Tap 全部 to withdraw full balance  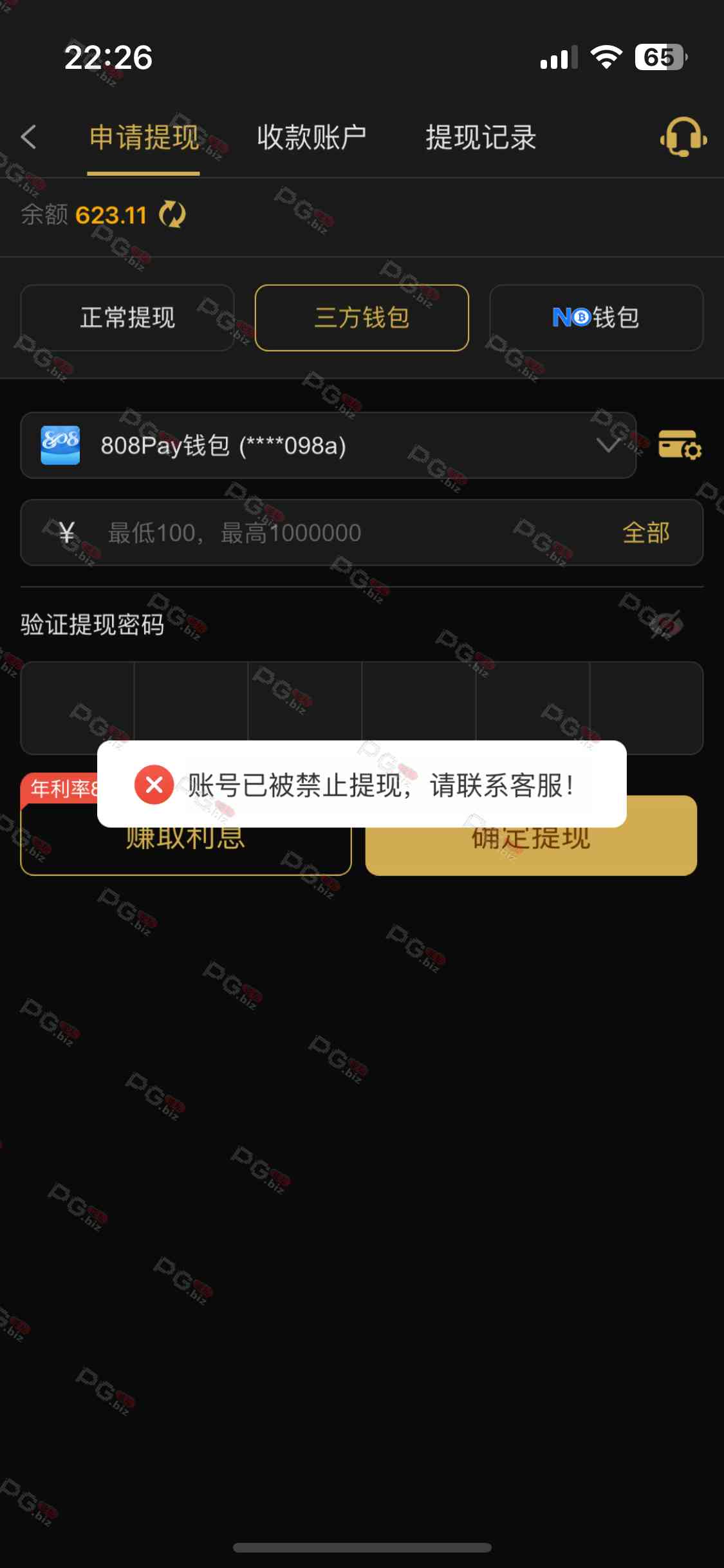pos(646,532)
